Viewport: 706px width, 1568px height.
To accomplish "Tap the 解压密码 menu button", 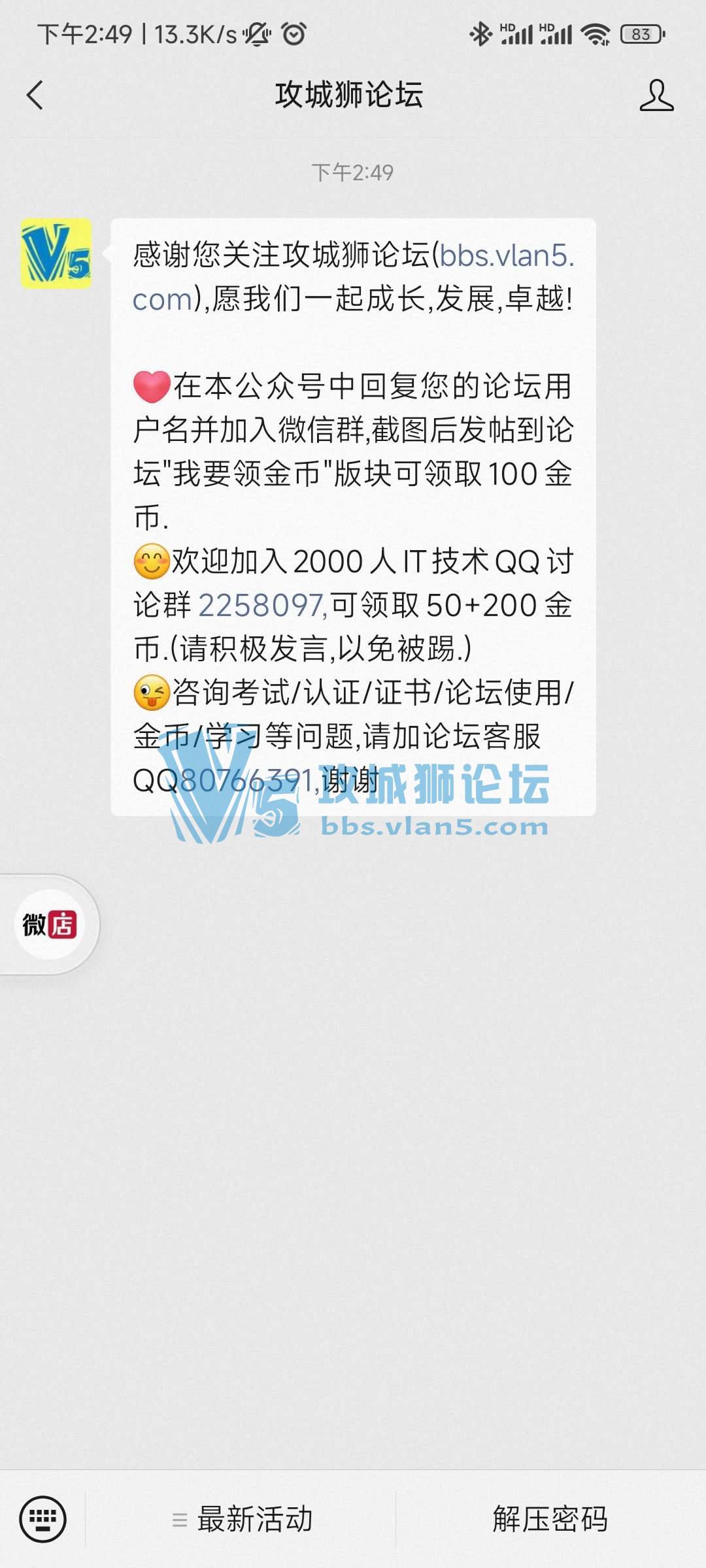I will 550,1519.
